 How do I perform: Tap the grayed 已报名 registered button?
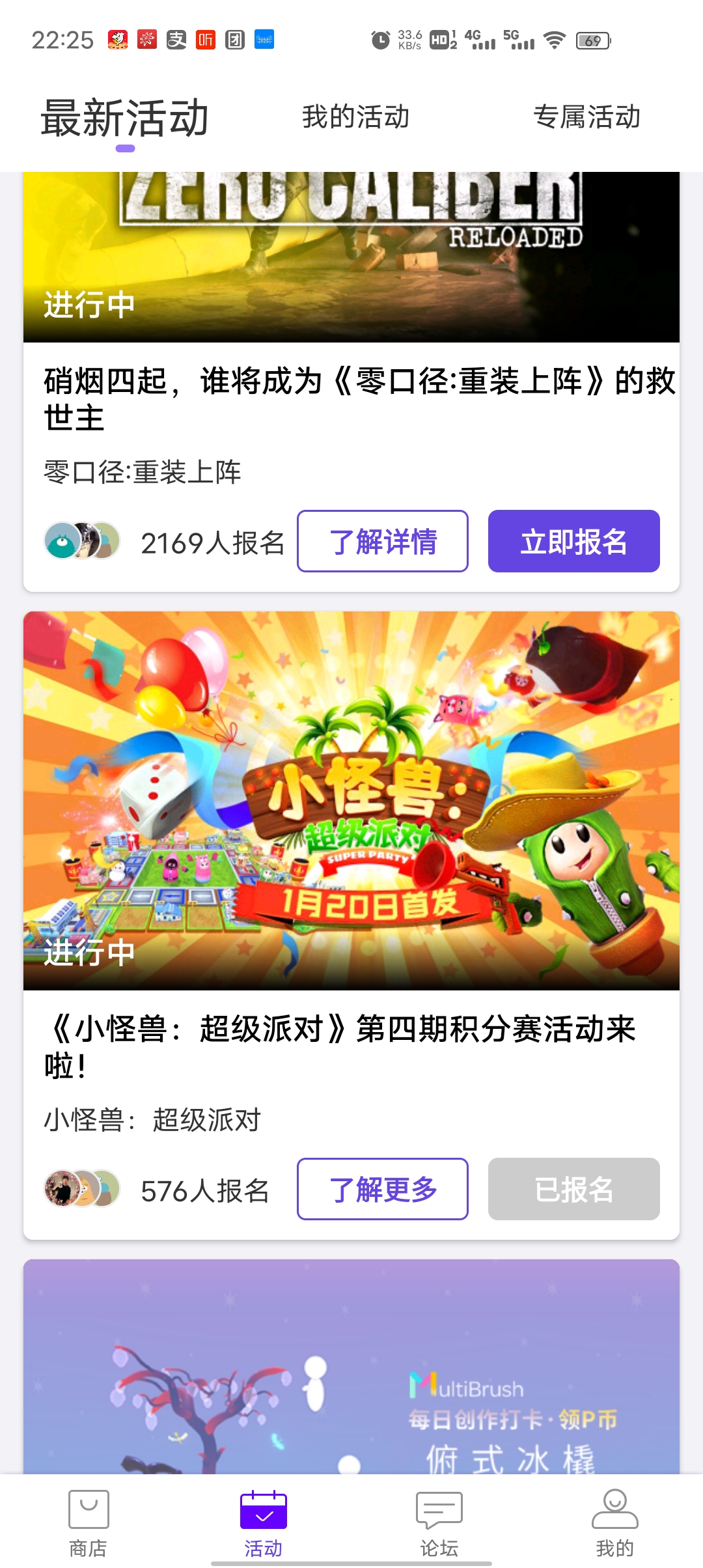(574, 1189)
